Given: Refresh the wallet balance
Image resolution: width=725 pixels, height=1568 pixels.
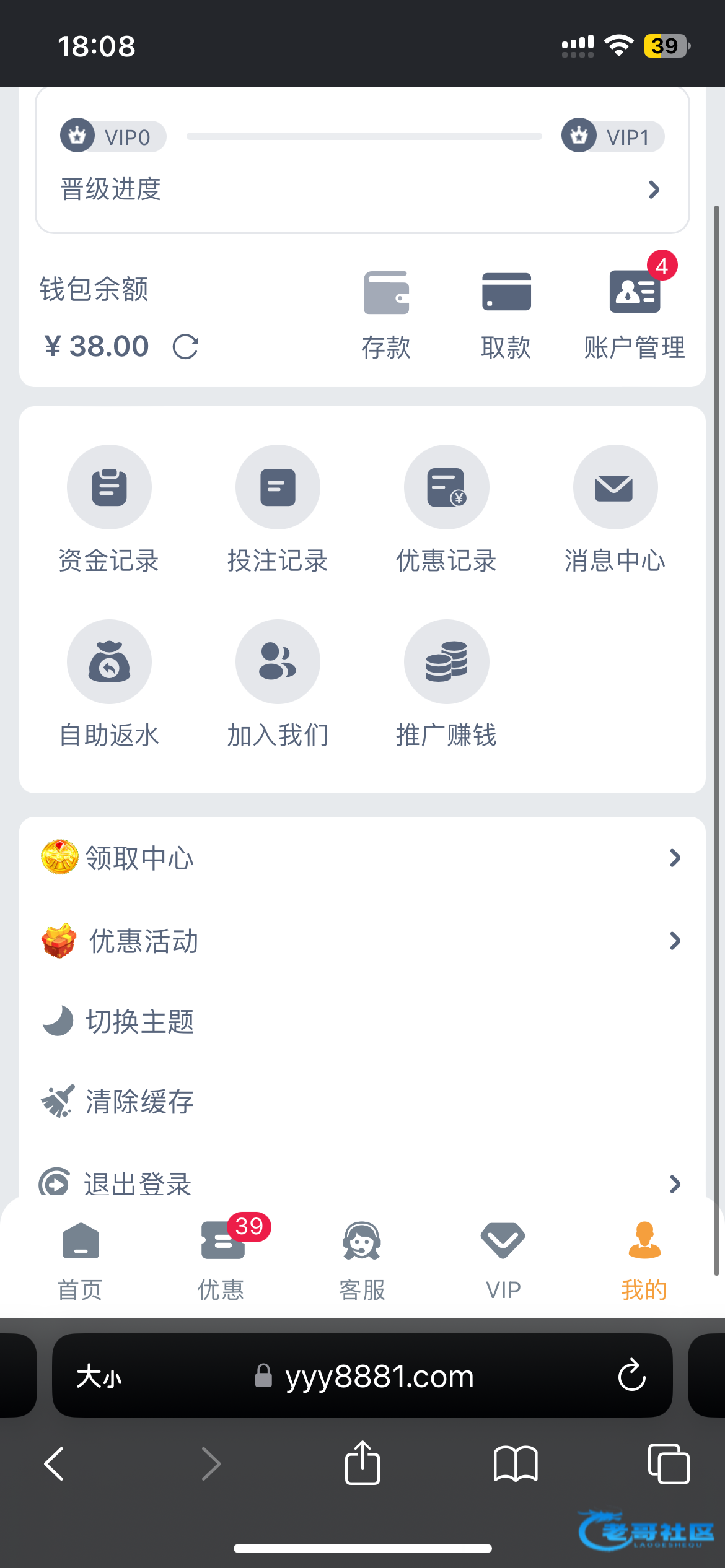Looking at the screenshot, I should pos(185,347).
